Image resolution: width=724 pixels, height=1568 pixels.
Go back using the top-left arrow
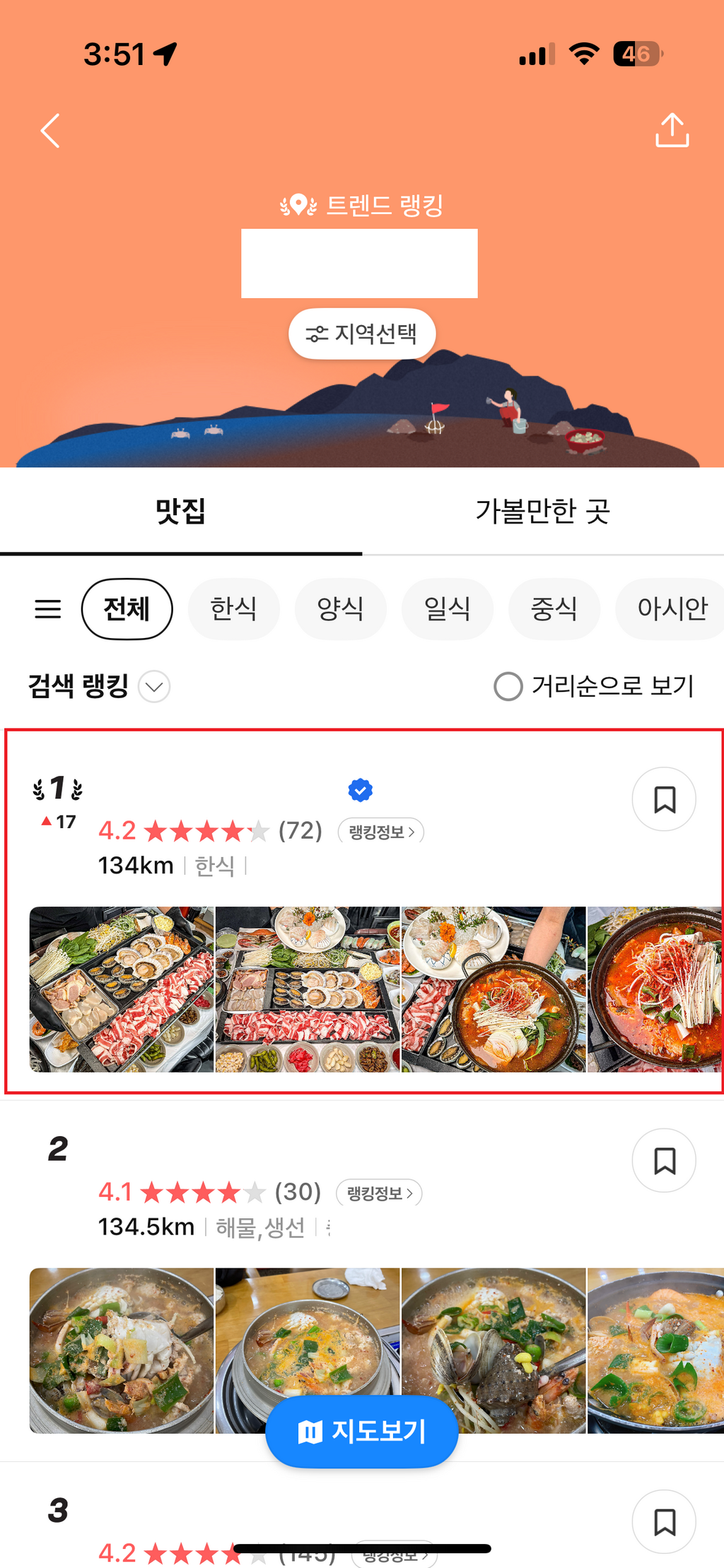(50, 131)
